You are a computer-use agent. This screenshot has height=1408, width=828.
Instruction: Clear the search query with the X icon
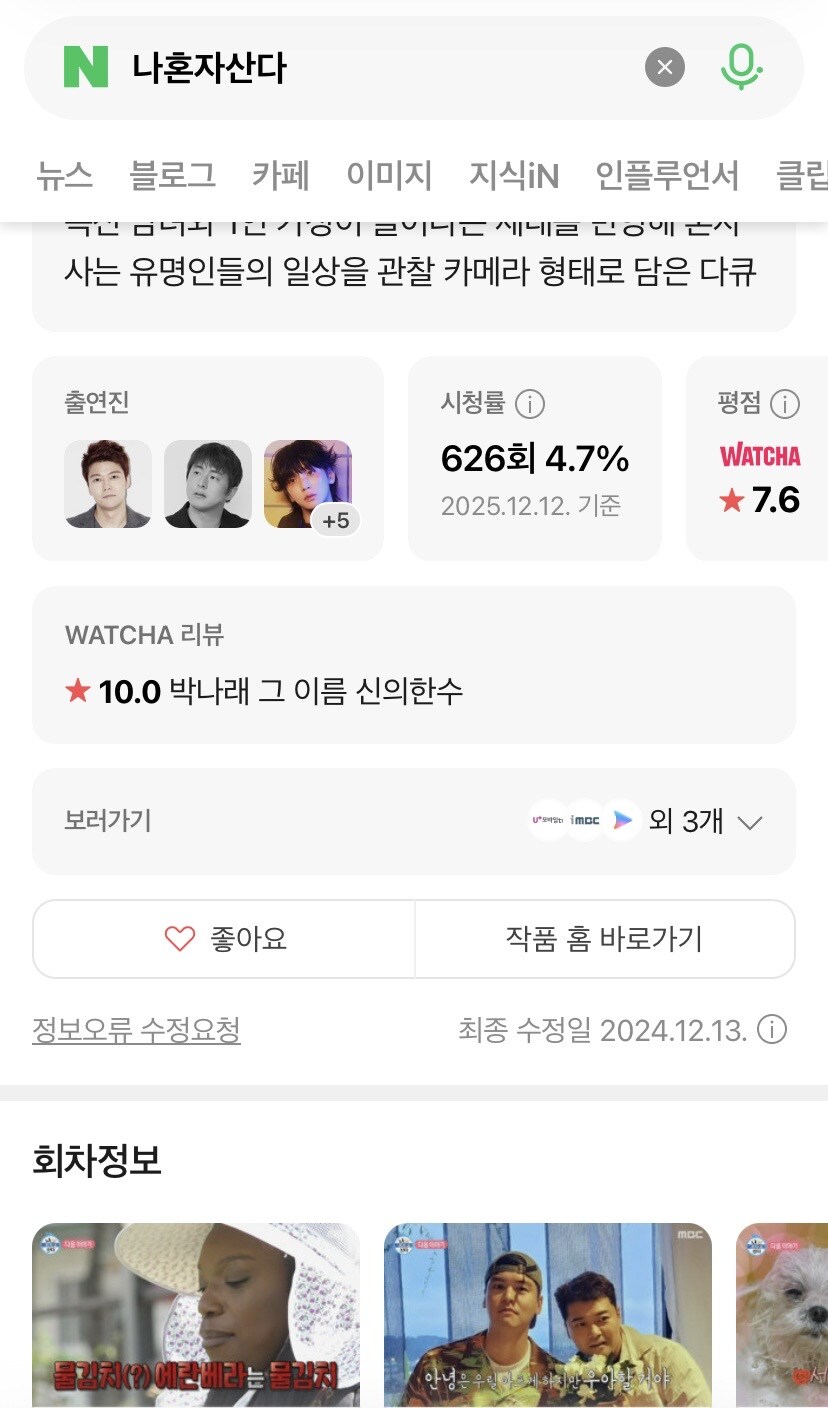tap(664, 66)
